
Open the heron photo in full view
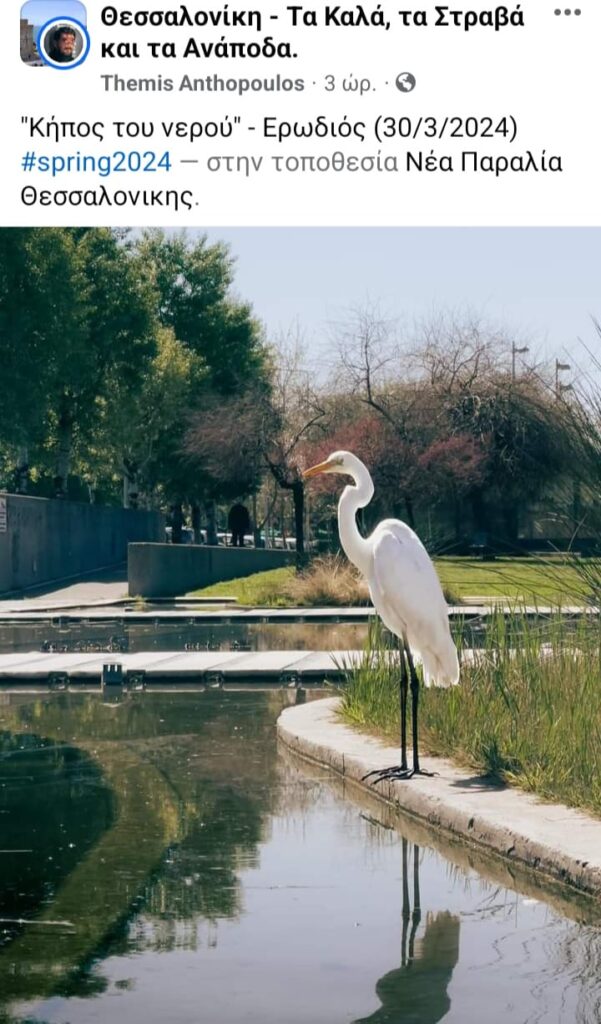[x=300, y=625]
